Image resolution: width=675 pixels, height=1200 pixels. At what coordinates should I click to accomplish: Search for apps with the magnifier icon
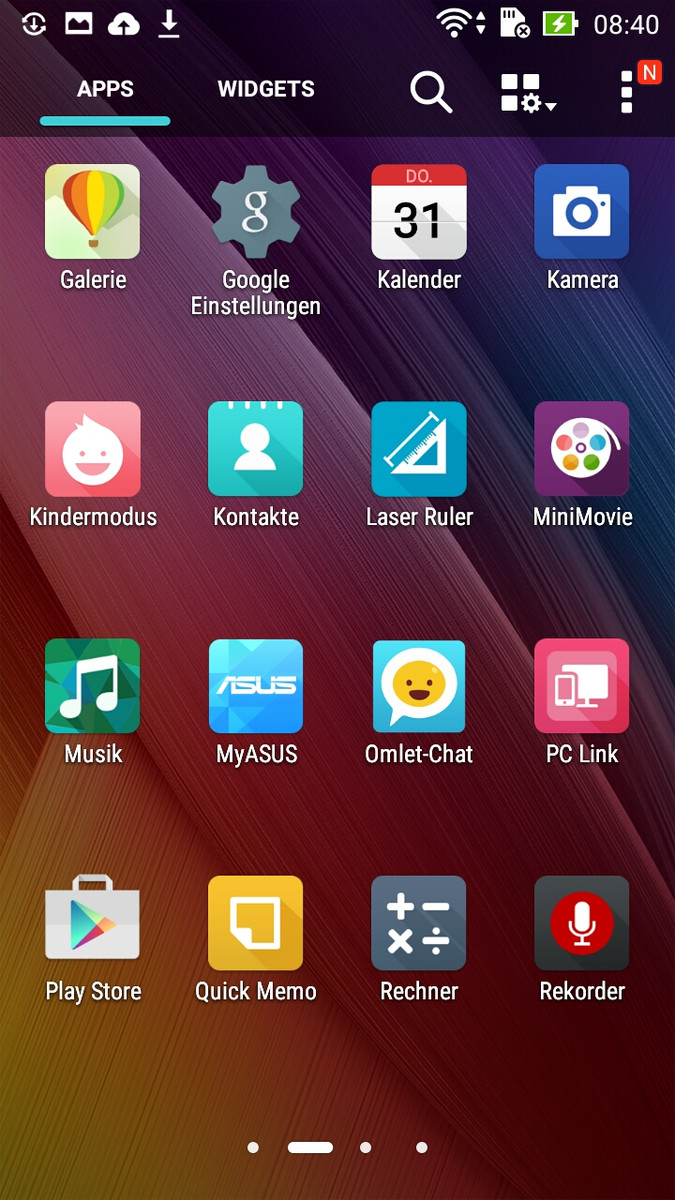431,92
